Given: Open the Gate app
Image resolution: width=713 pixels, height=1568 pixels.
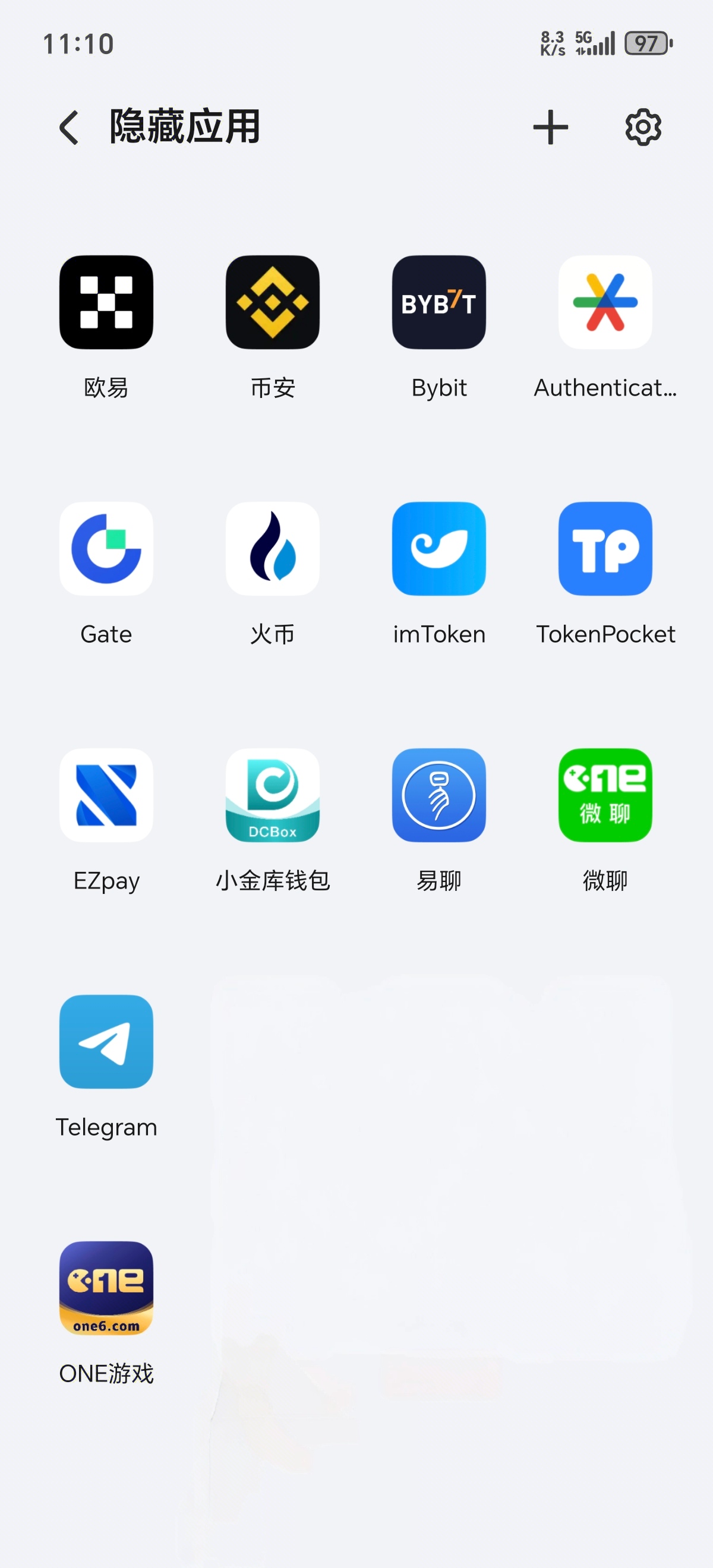Looking at the screenshot, I should [x=106, y=548].
